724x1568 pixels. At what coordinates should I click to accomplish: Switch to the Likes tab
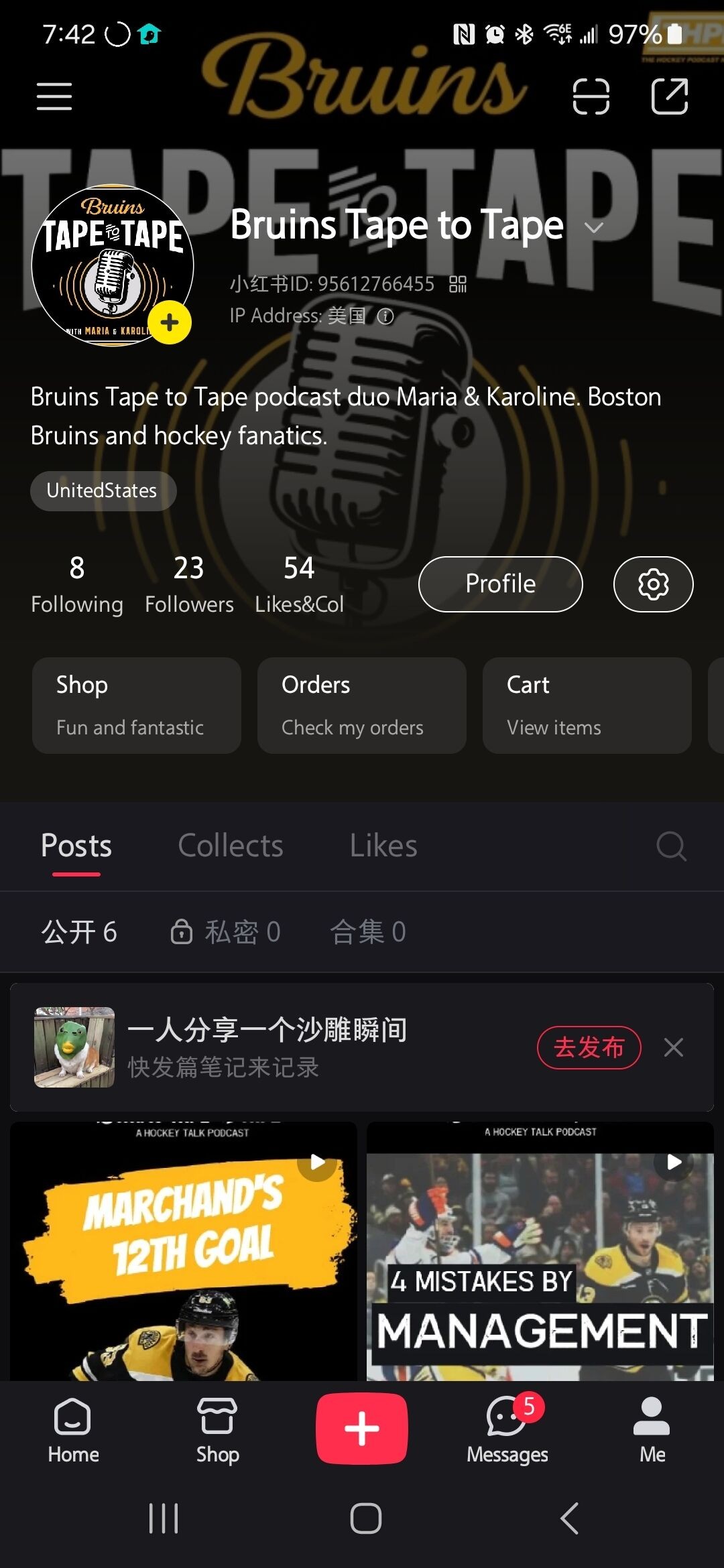(383, 846)
